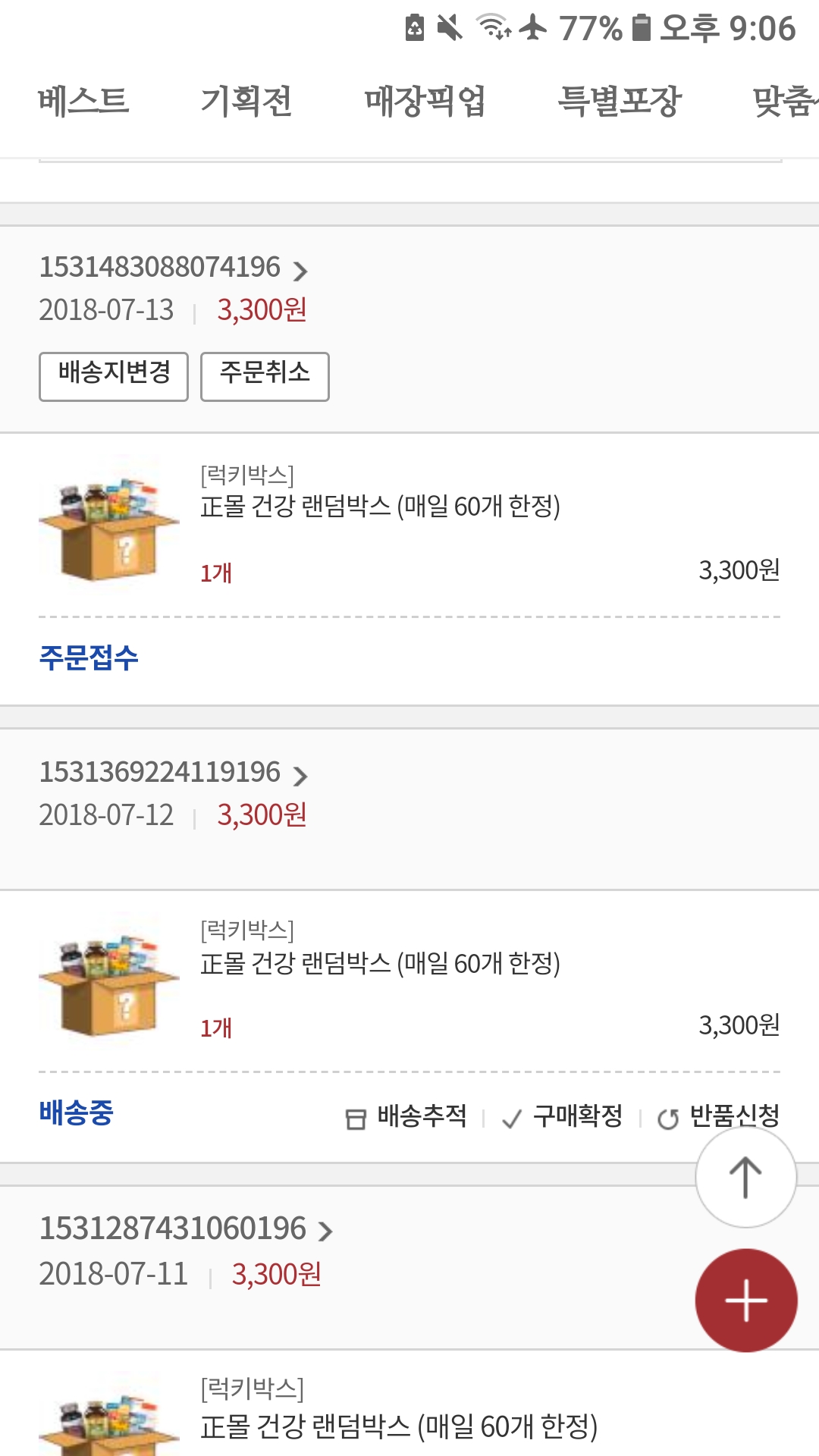Jump back to top with the arrow button

745,1177
